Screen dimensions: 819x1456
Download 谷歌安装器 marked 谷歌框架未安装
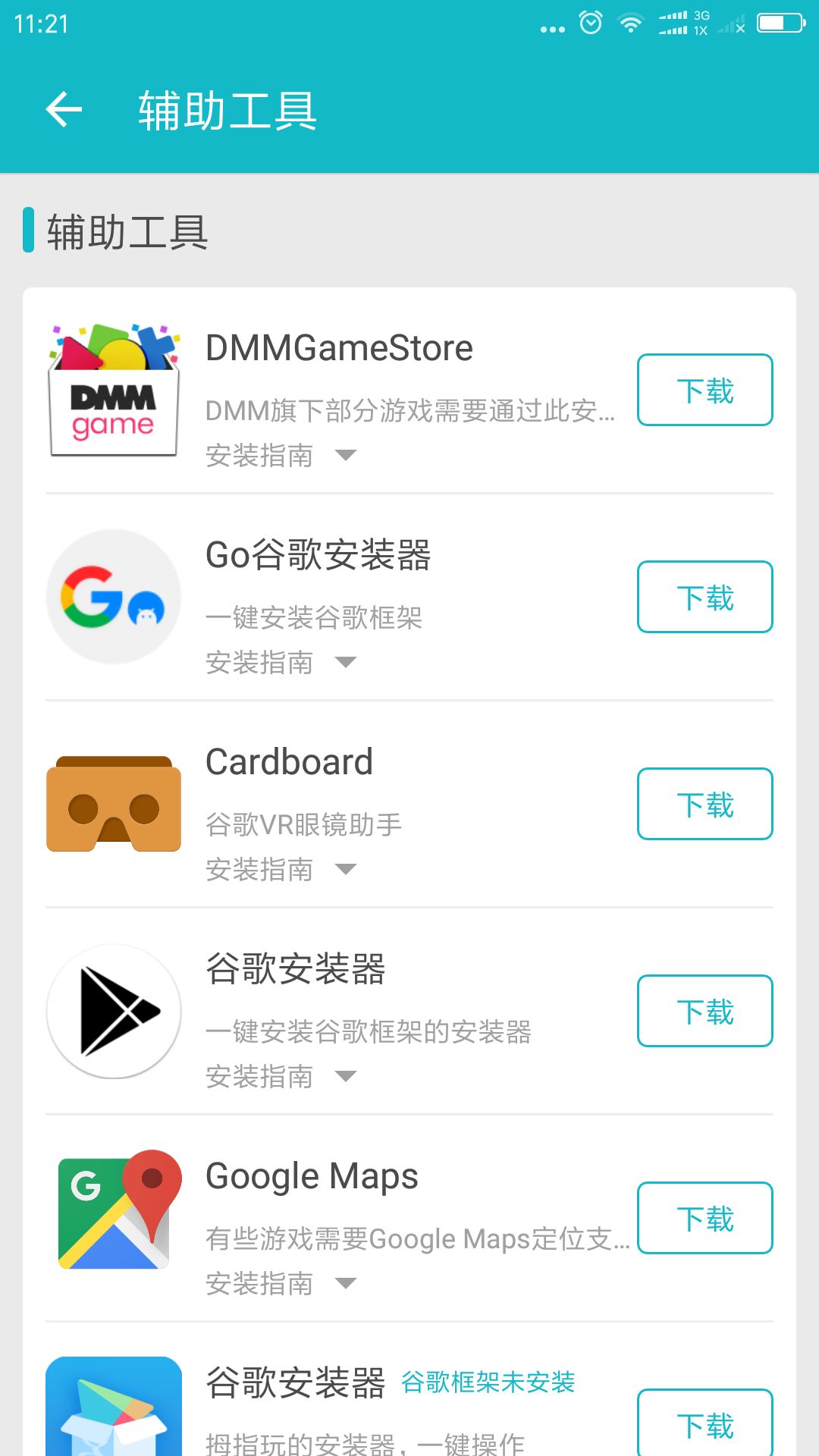(704, 1424)
